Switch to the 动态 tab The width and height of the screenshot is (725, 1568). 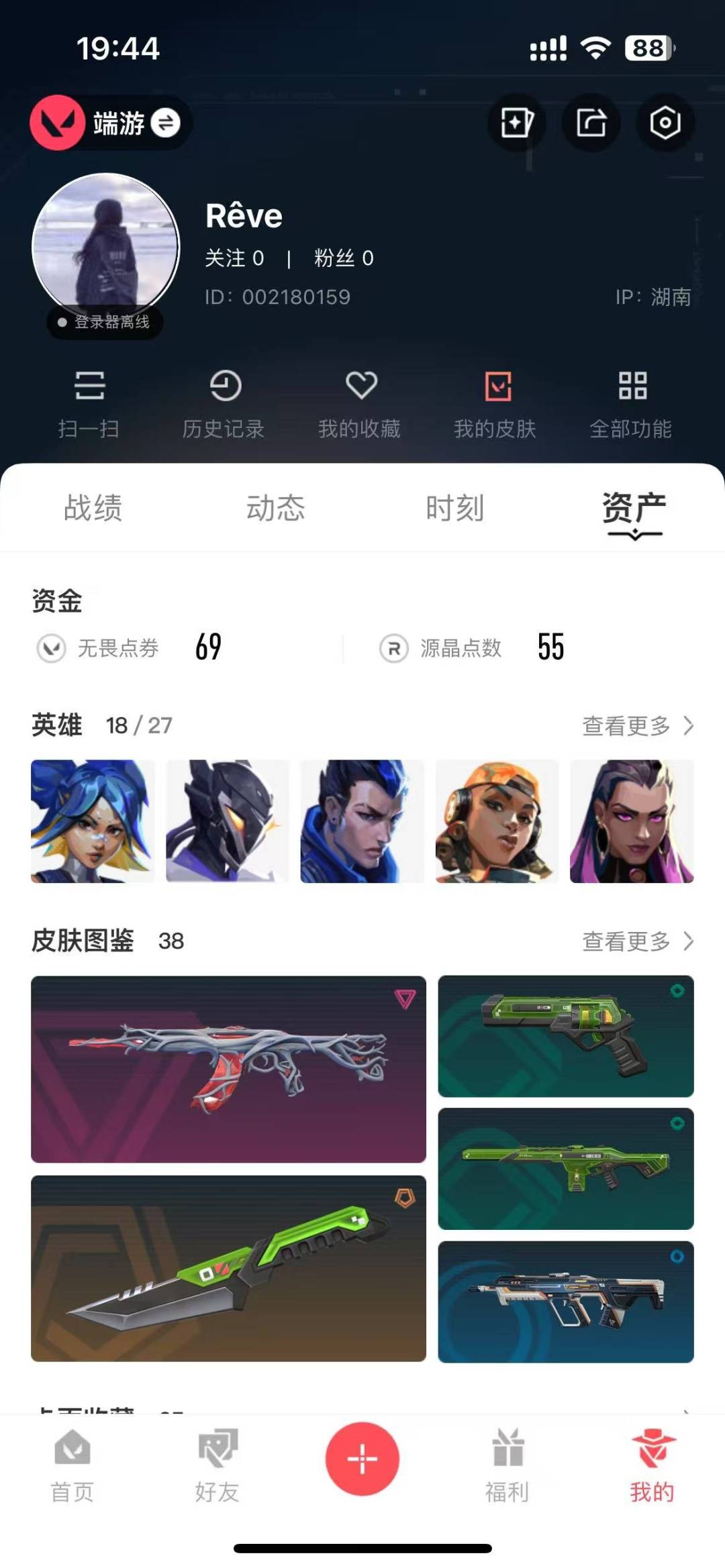(x=275, y=508)
